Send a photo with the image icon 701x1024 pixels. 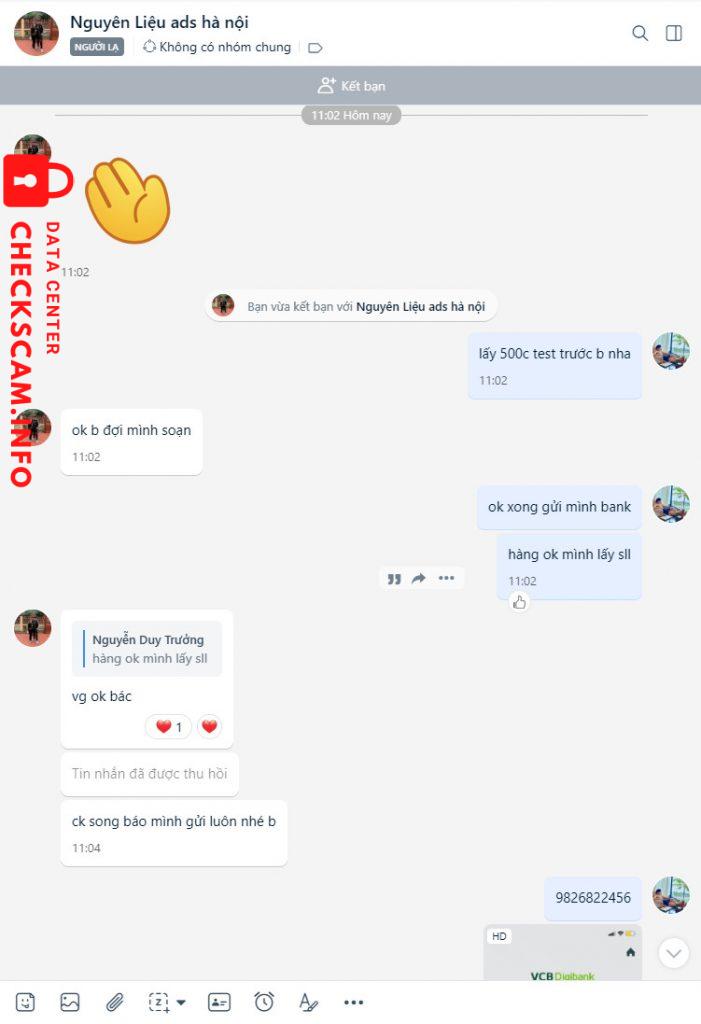pyautogui.click(x=69, y=1001)
